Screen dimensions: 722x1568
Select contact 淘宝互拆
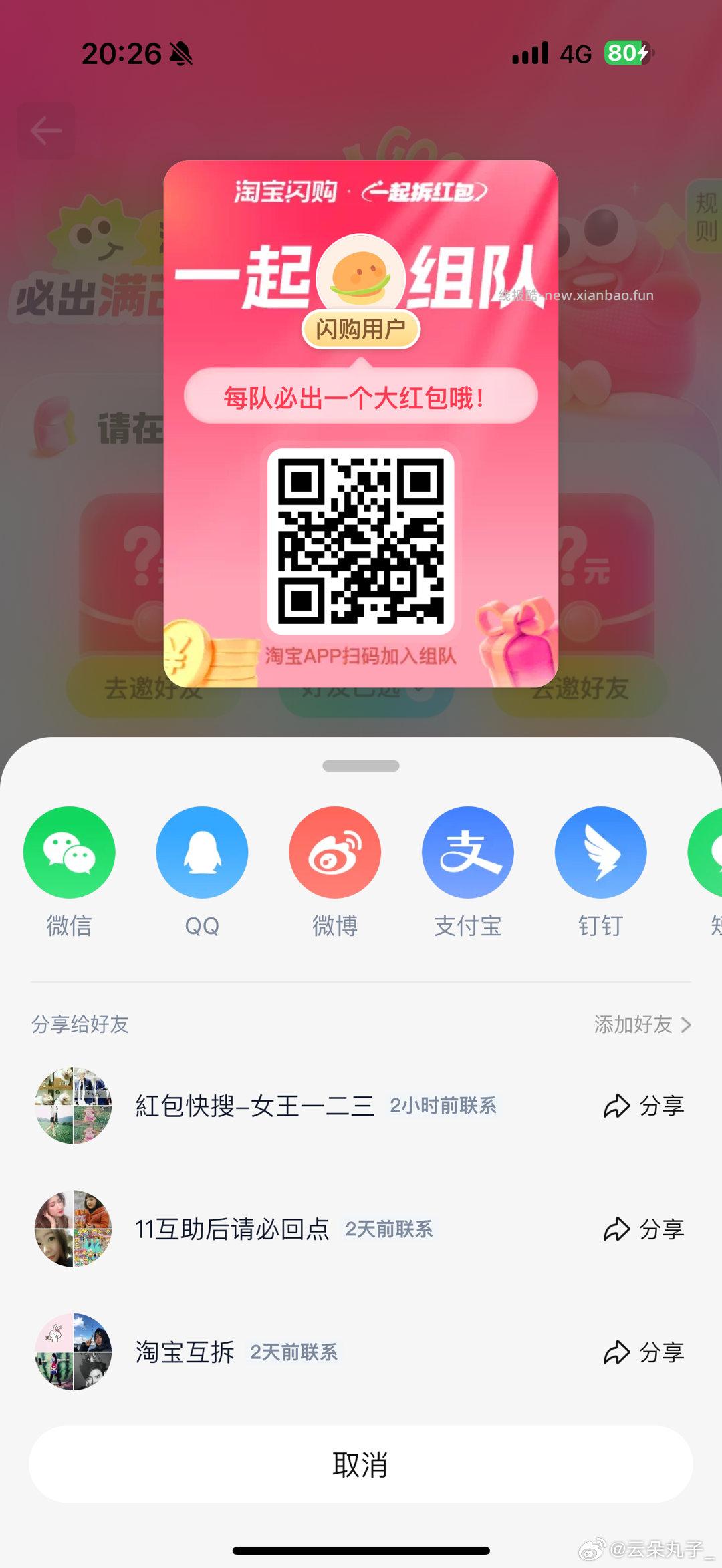click(x=184, y=1352)
